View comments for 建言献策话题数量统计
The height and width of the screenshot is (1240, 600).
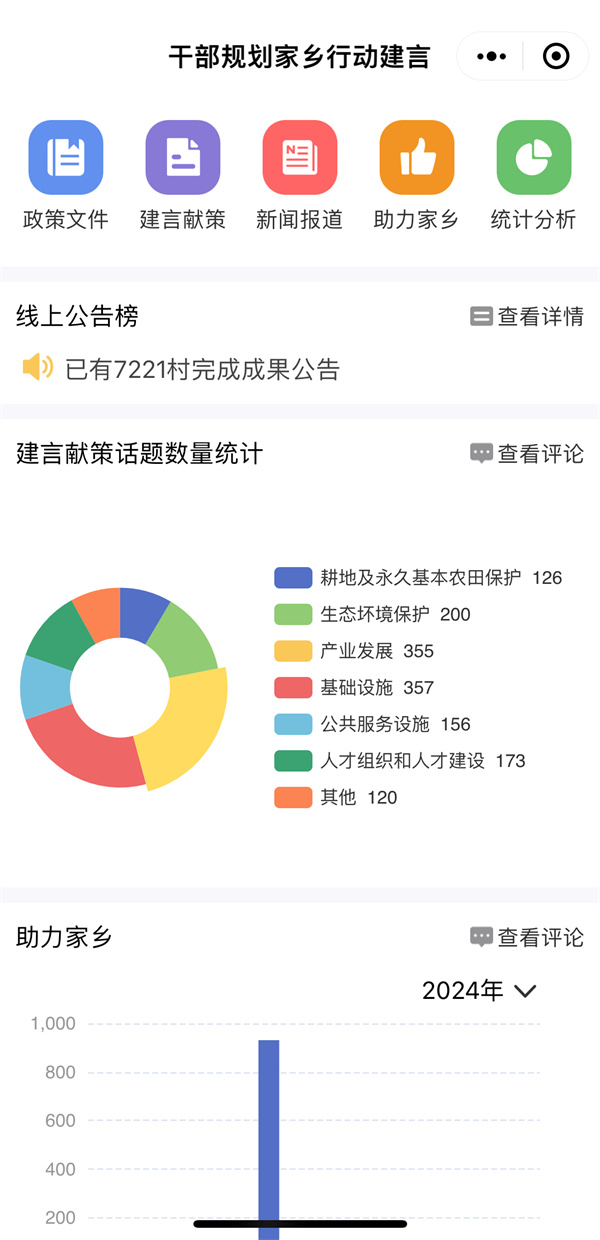[527, 454]
